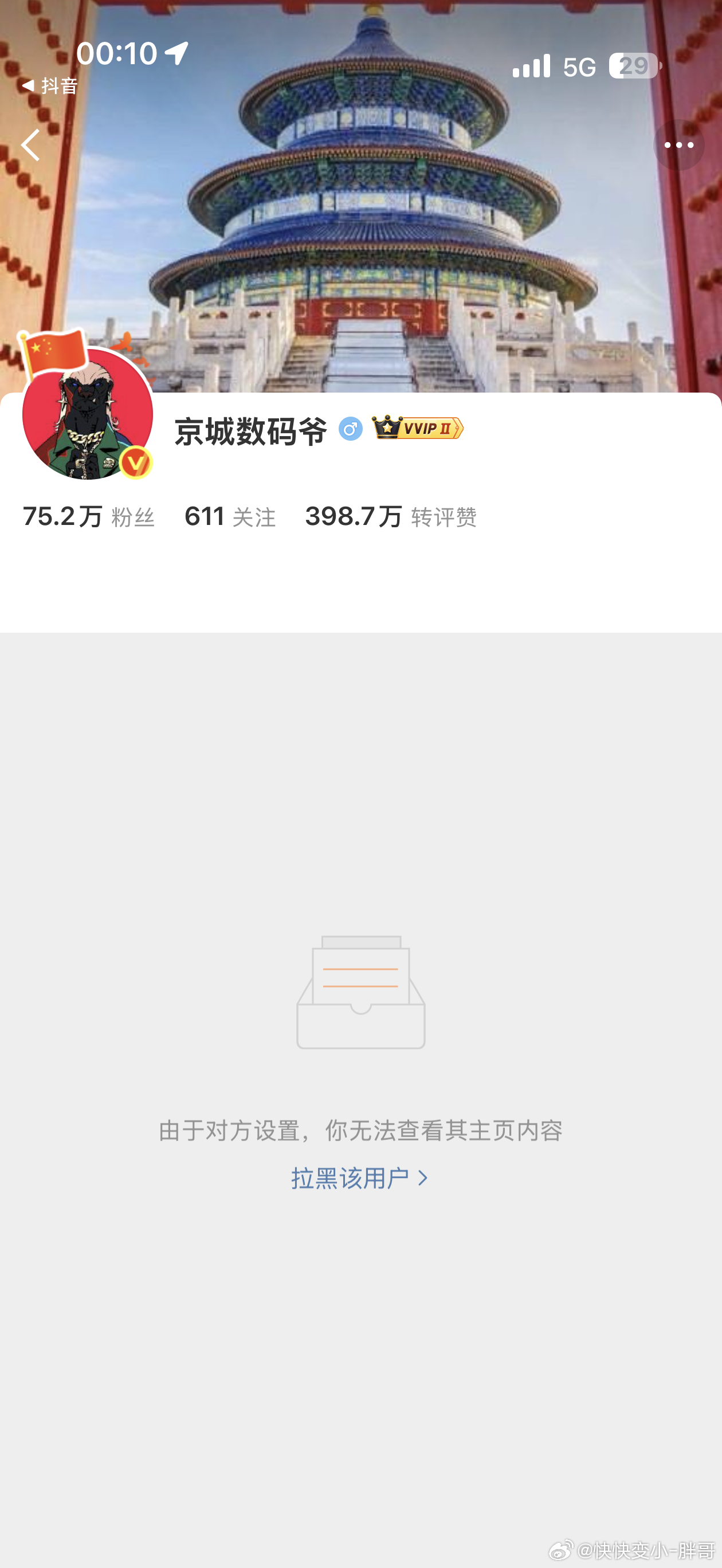Tap the battery indicator showing 29
This screenshot has width=722, height=1568.
634,66
